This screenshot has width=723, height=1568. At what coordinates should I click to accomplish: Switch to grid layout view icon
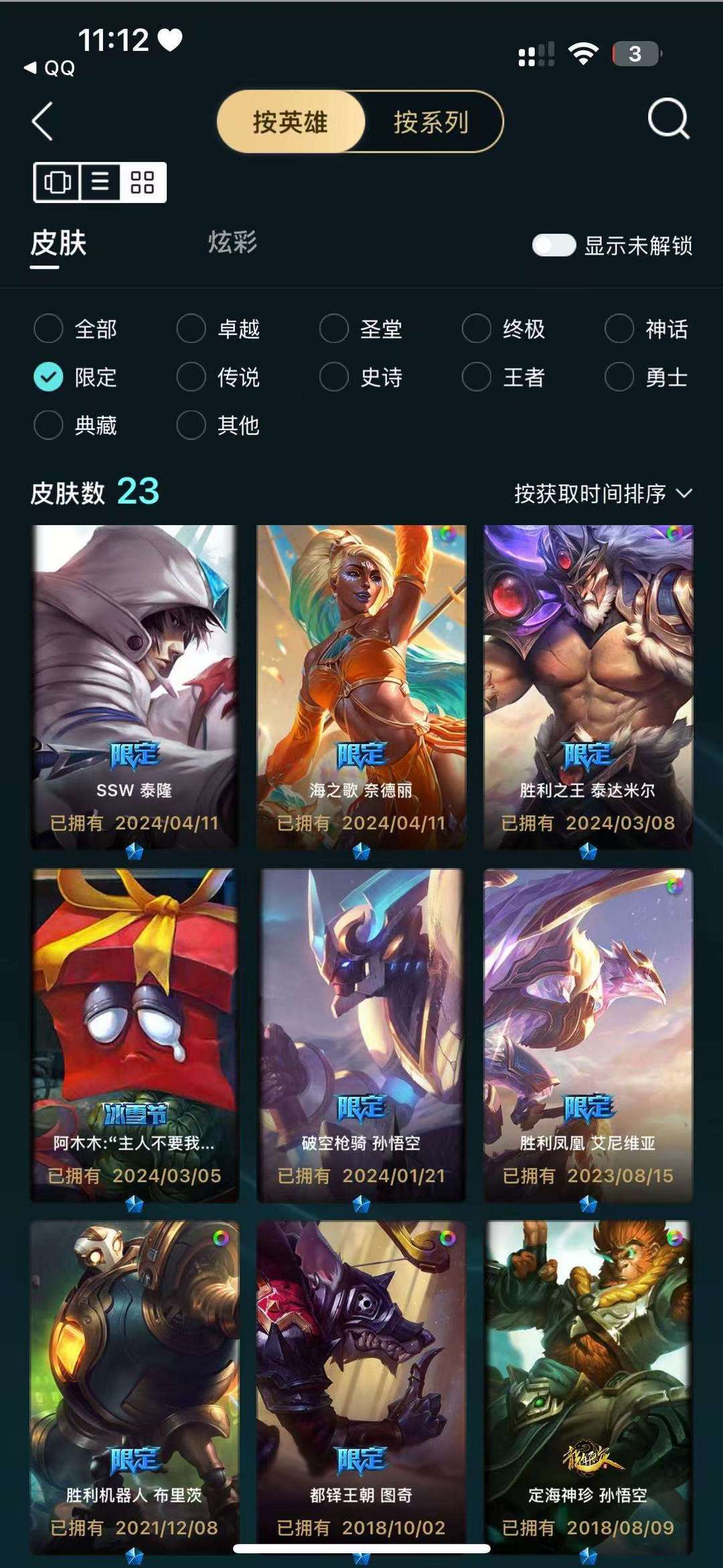(142, 182)
